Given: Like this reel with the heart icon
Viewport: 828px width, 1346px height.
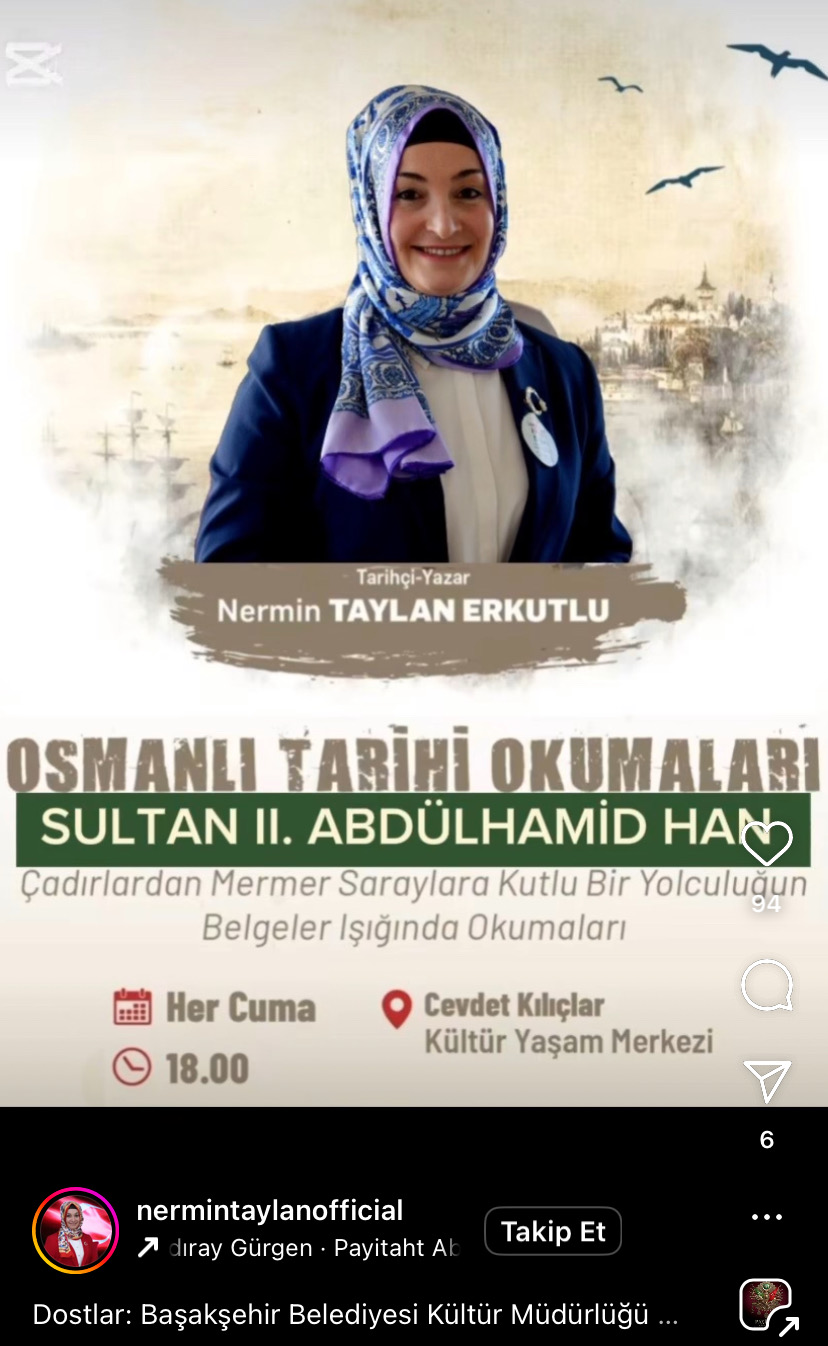Looking at the screenshot, I should (767, 845).
